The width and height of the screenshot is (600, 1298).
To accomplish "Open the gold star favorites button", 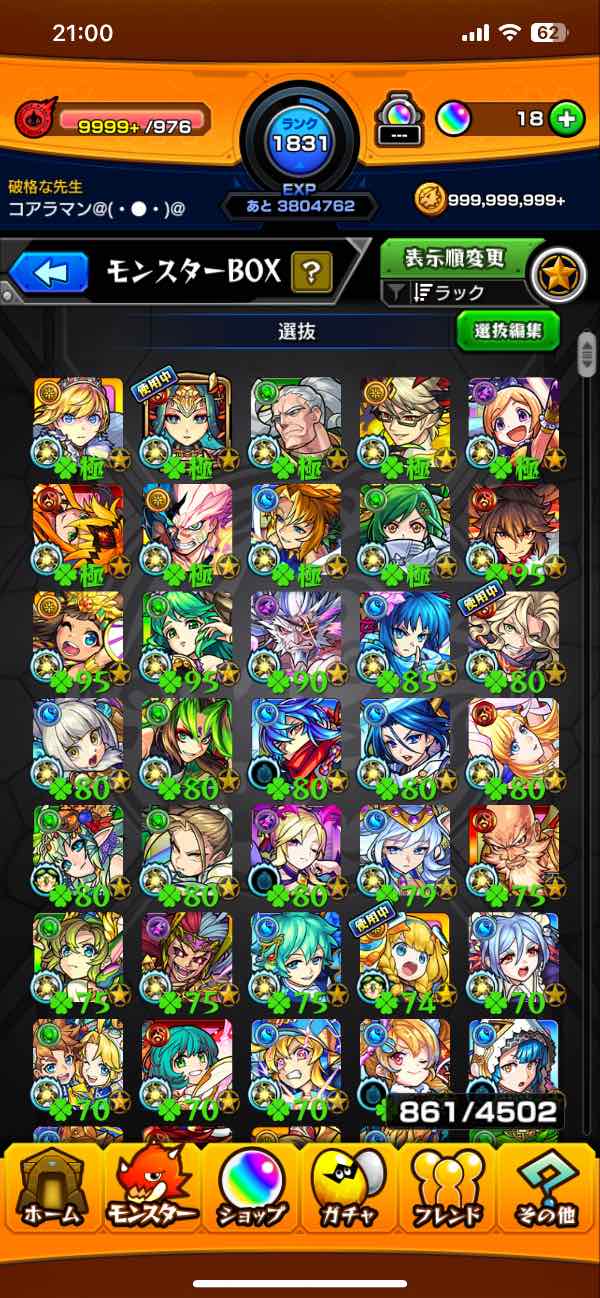I will [x=558, y=274].
